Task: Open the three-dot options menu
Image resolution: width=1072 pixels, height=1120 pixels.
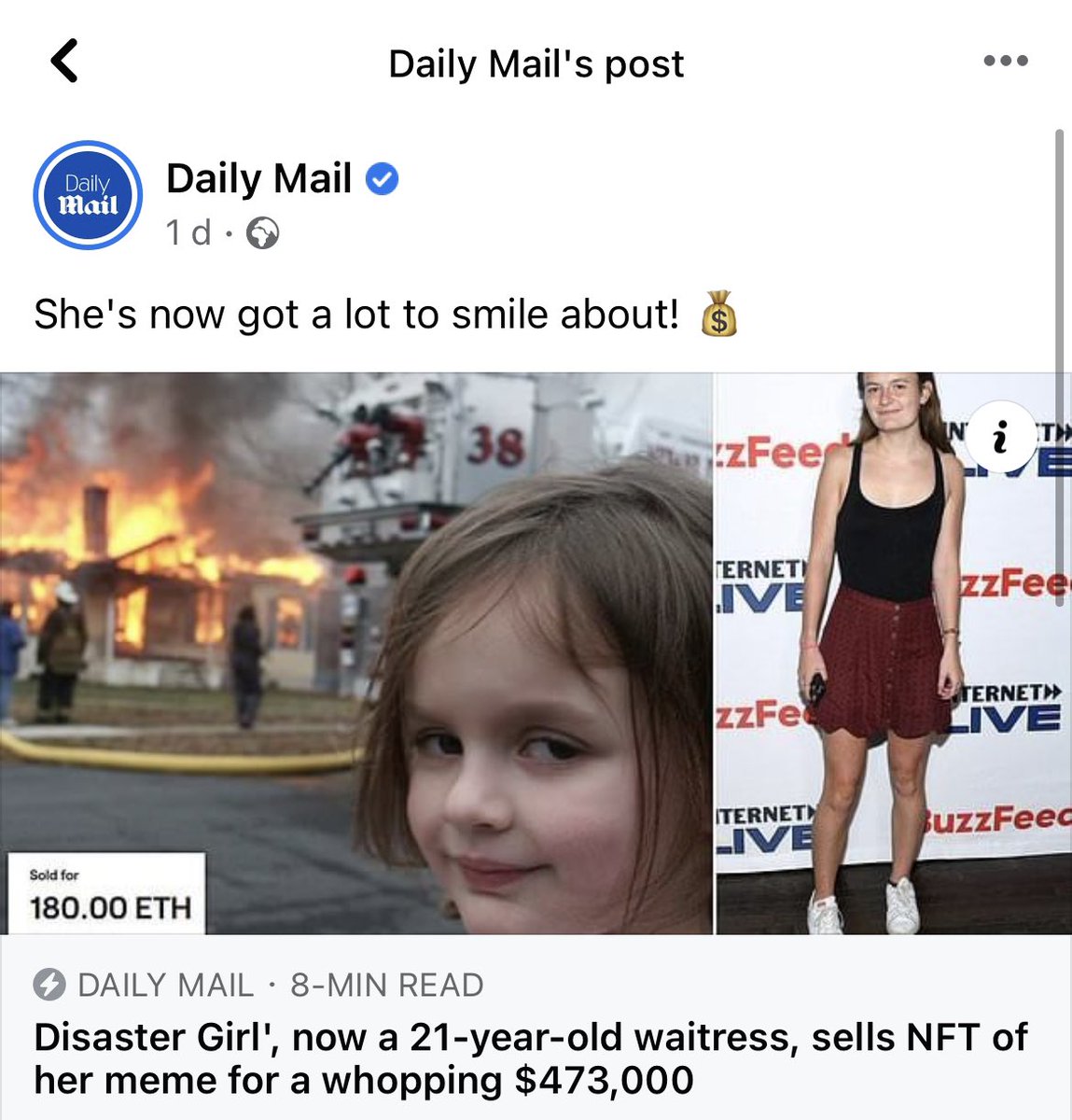Action: (x=1006, y=62)
